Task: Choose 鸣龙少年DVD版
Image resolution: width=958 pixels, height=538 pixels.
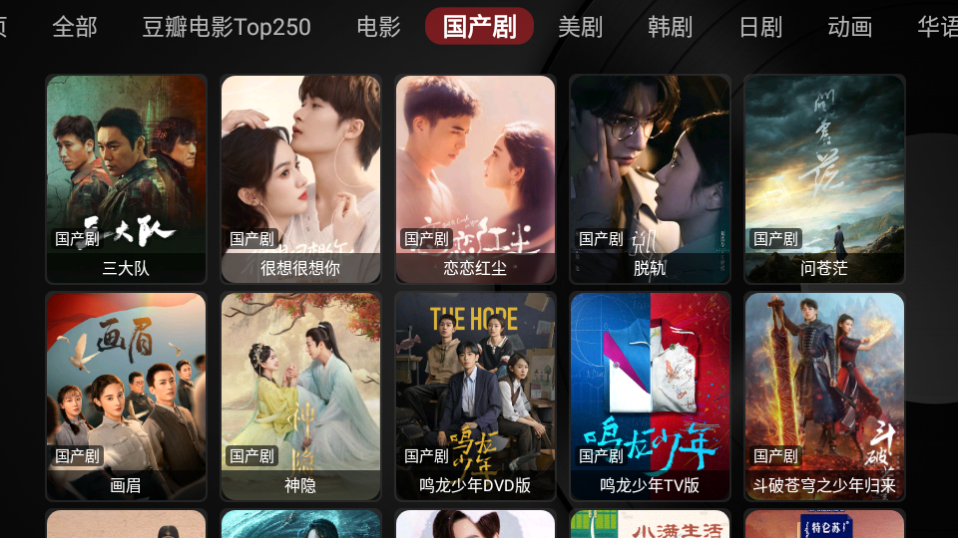Action: tap(475, 395)
